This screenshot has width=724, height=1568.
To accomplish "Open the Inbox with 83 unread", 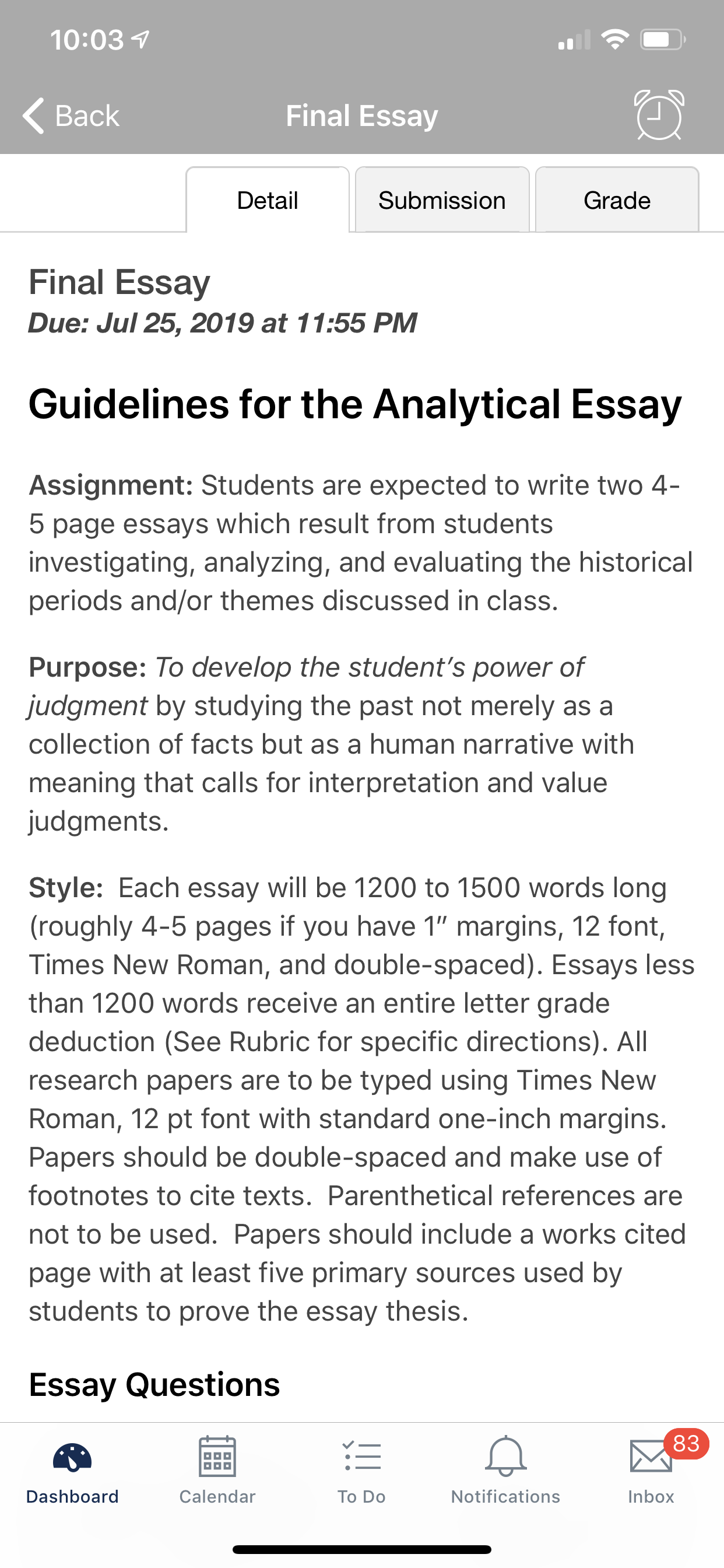I will 651,1472.
